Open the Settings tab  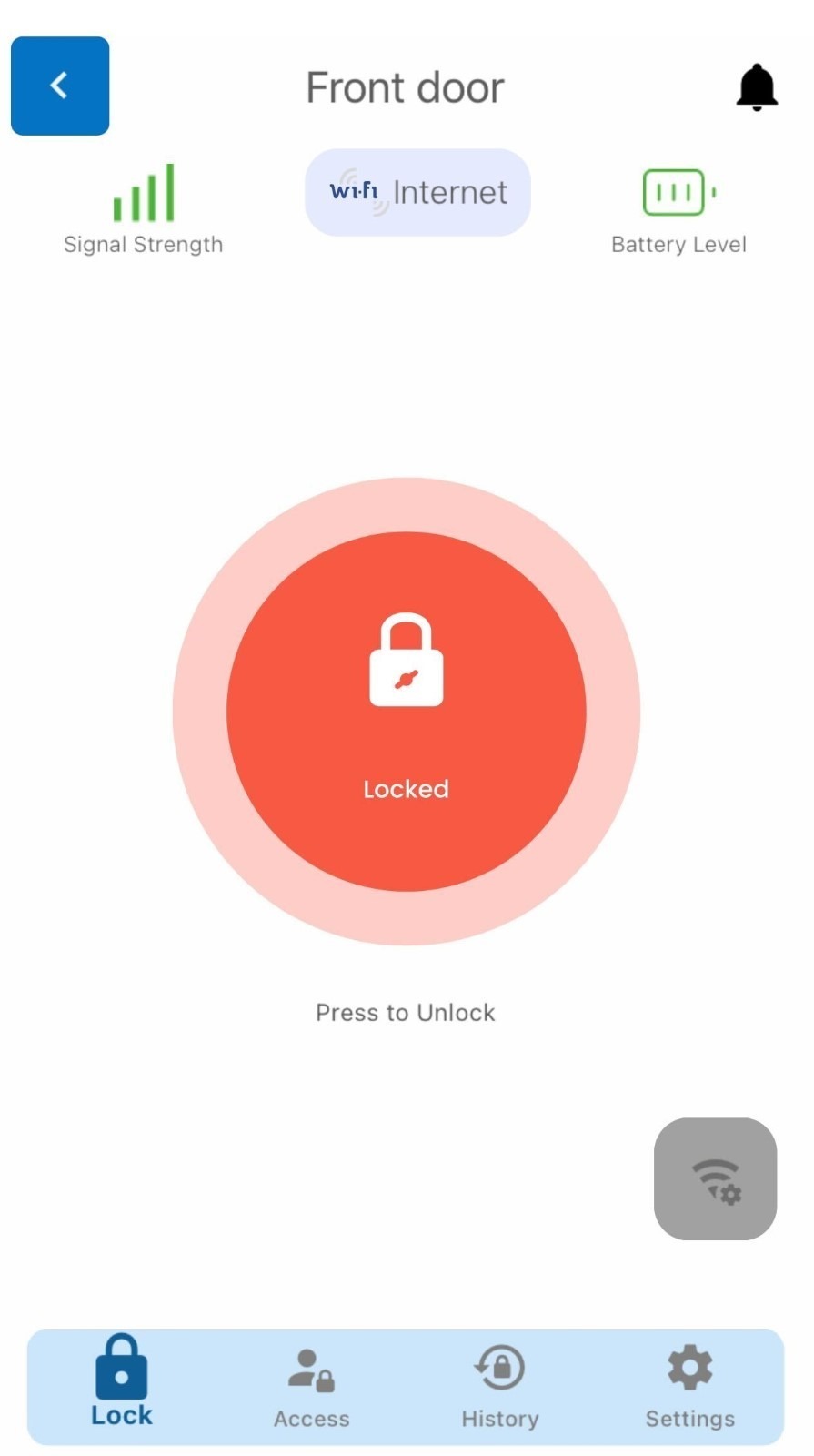point(689,1388)
